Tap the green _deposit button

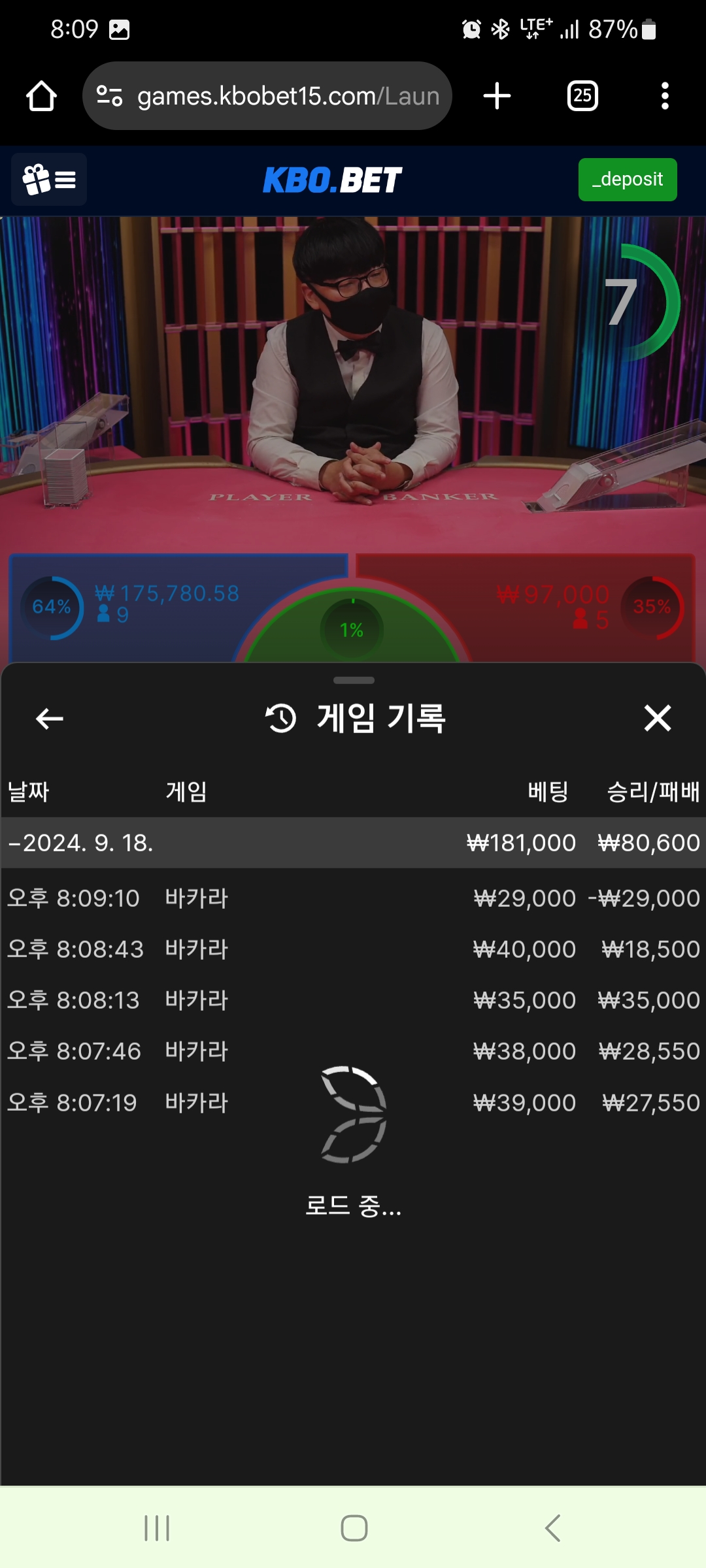[628, 180]
